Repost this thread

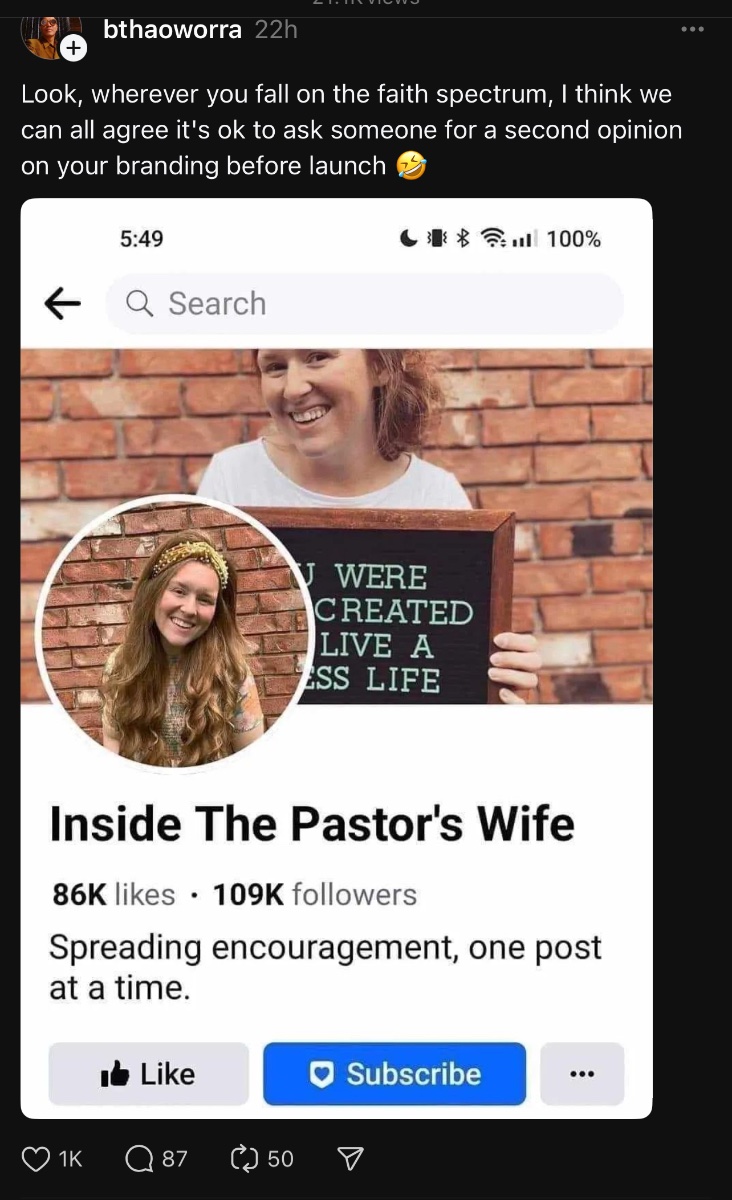246,1158
